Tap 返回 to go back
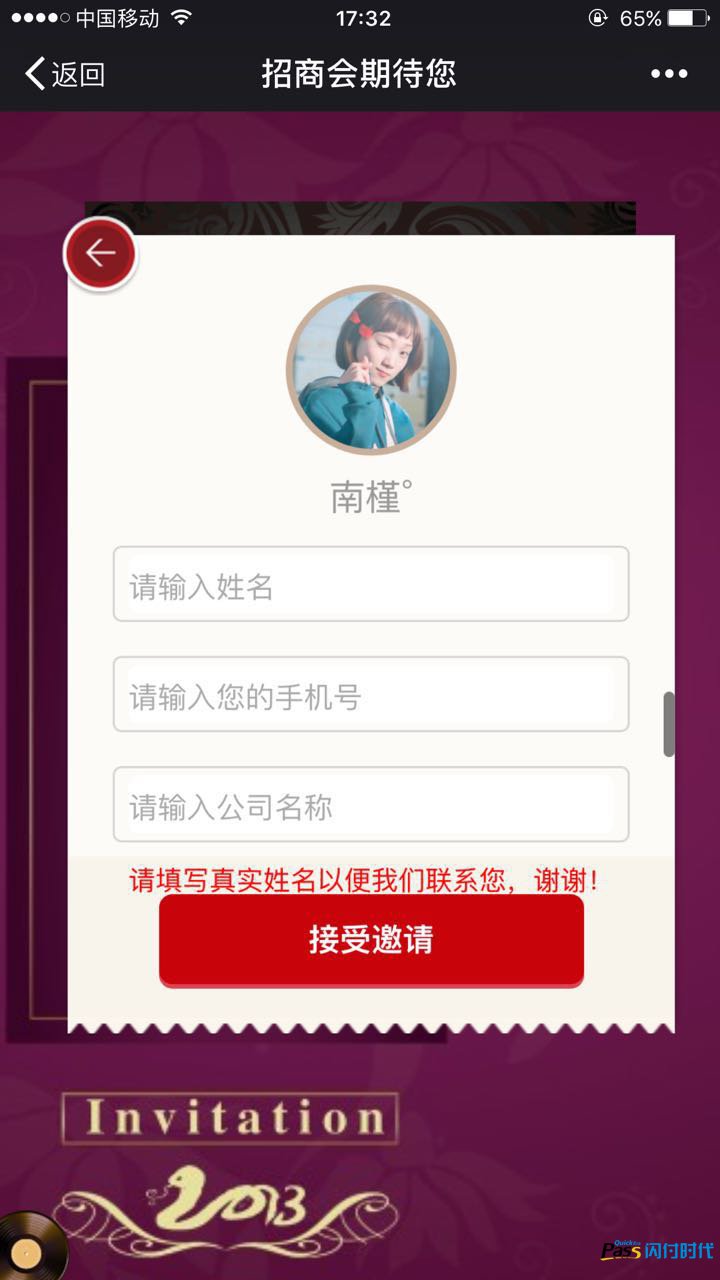The height and width of the screenshot is (1280, 720). pos(64,74)
